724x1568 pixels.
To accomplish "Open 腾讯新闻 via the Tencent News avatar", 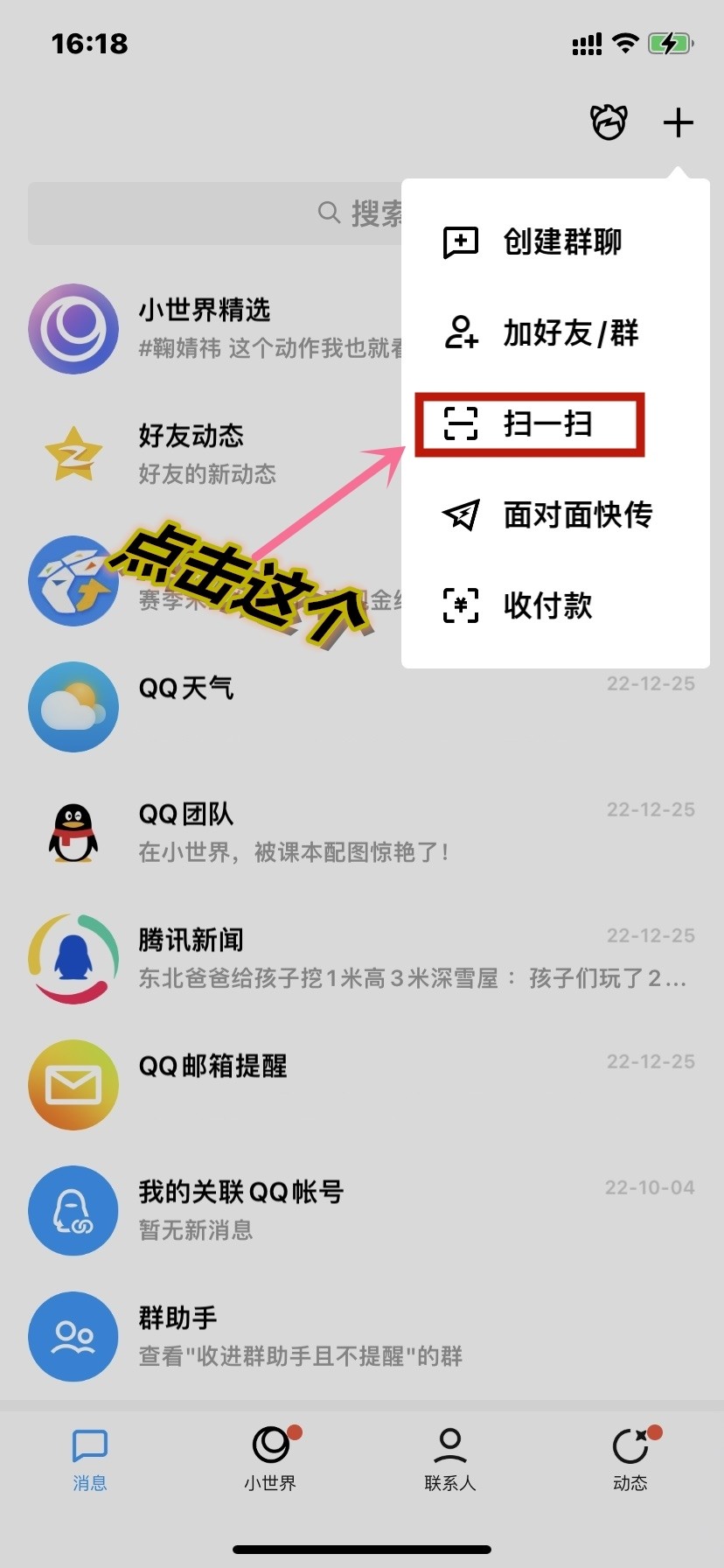I will pyautogui.click(x=73, y=958).
